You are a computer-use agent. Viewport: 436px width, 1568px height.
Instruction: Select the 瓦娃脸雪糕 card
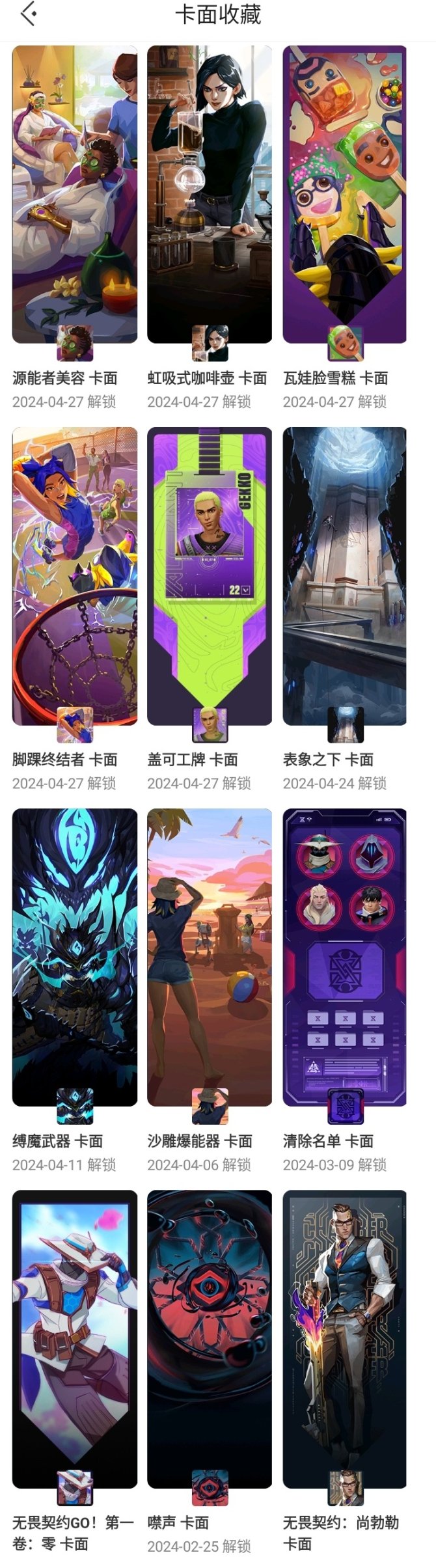(345, 194)
